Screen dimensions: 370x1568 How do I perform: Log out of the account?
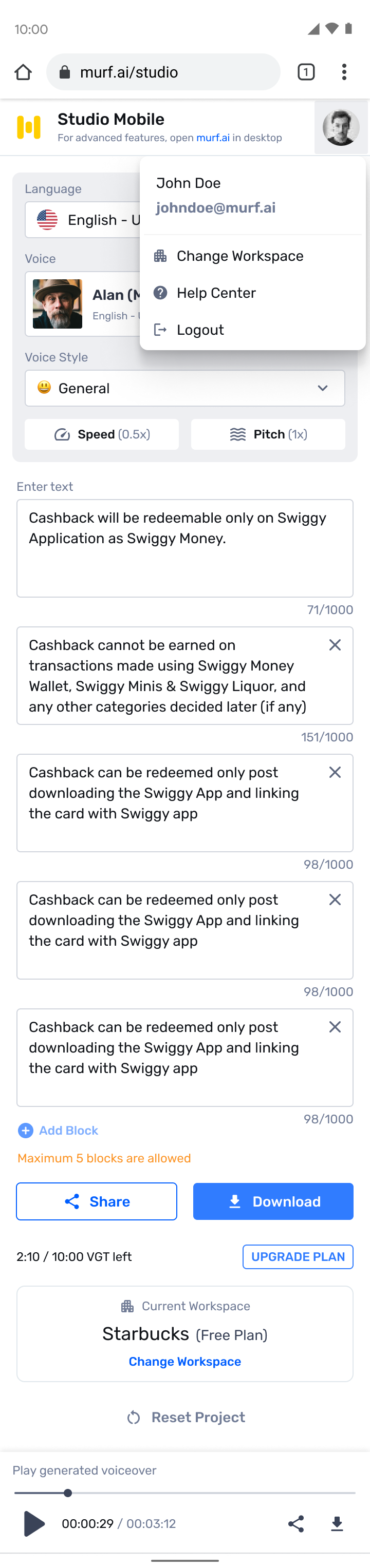click(x=200, y=330)
